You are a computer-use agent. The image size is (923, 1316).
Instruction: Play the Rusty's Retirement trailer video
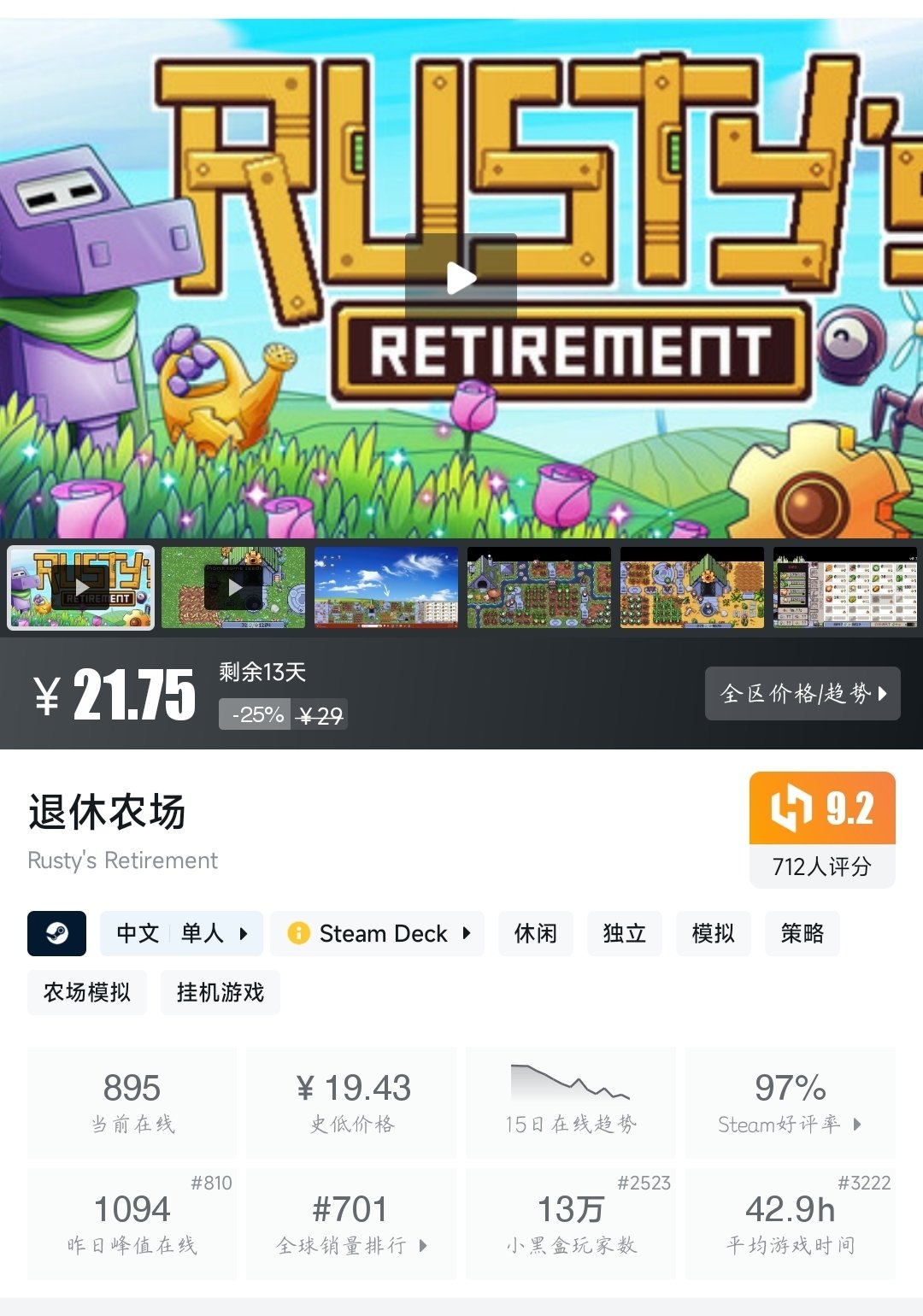(461, 278)
